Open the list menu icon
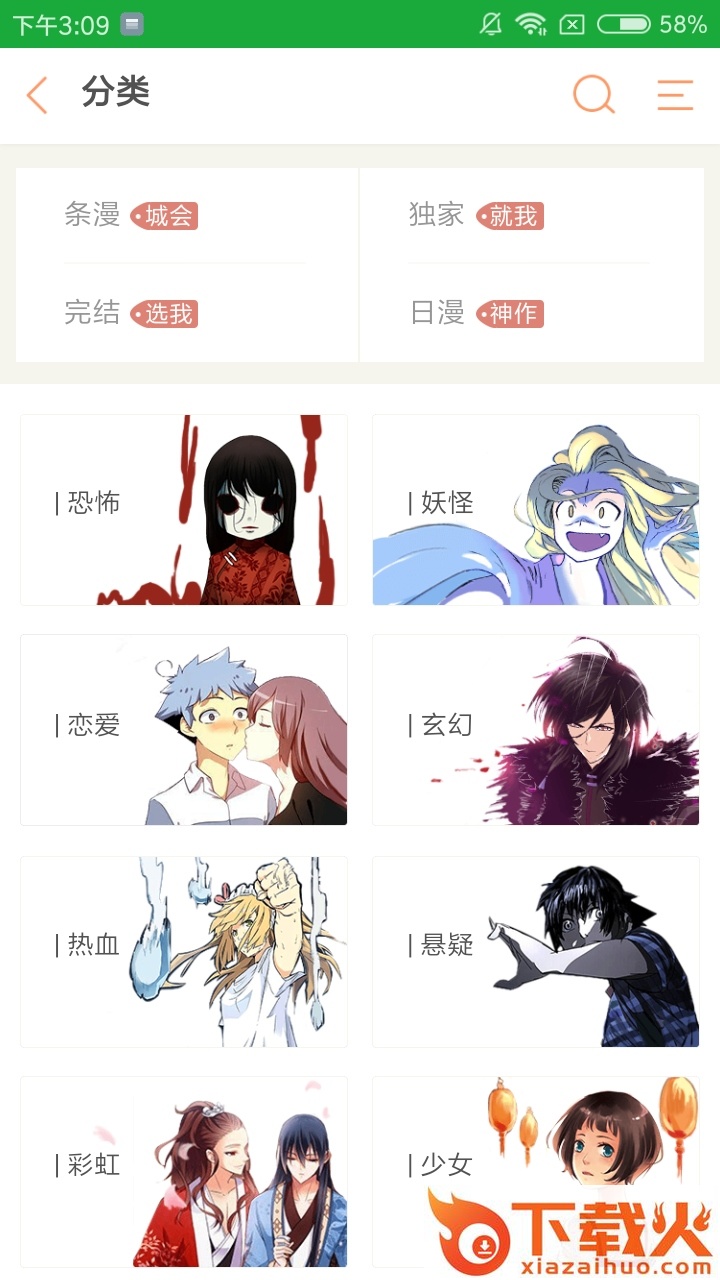 pos(675,95)
